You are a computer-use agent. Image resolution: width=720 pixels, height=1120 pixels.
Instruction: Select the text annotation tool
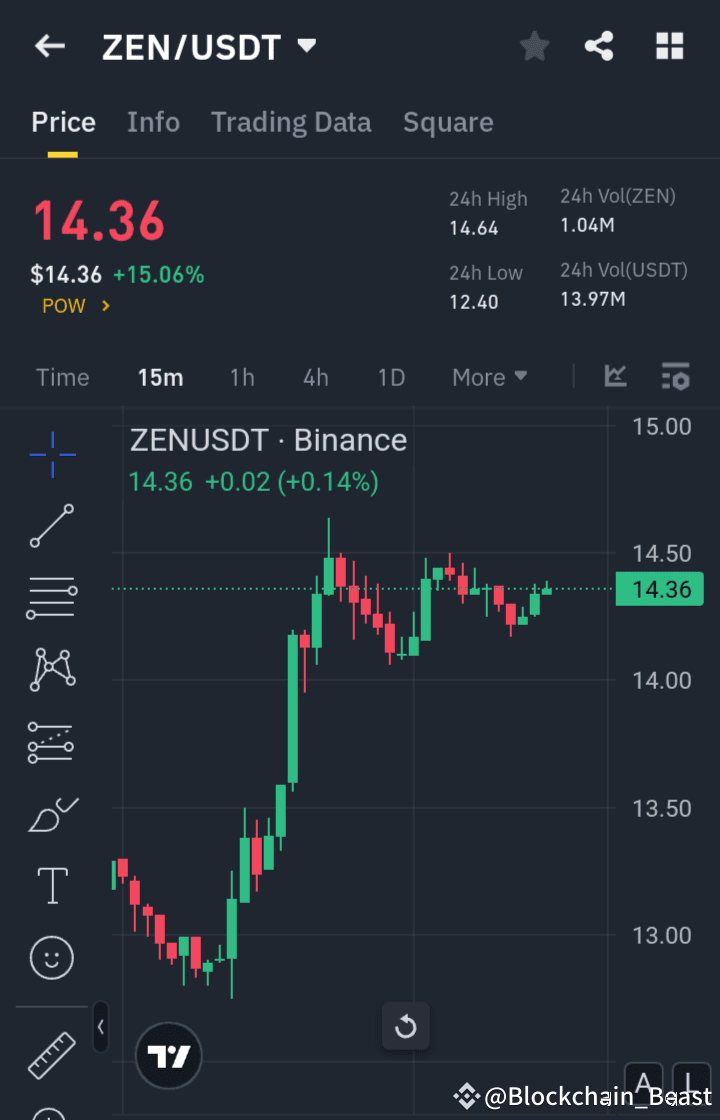[51, 885]
